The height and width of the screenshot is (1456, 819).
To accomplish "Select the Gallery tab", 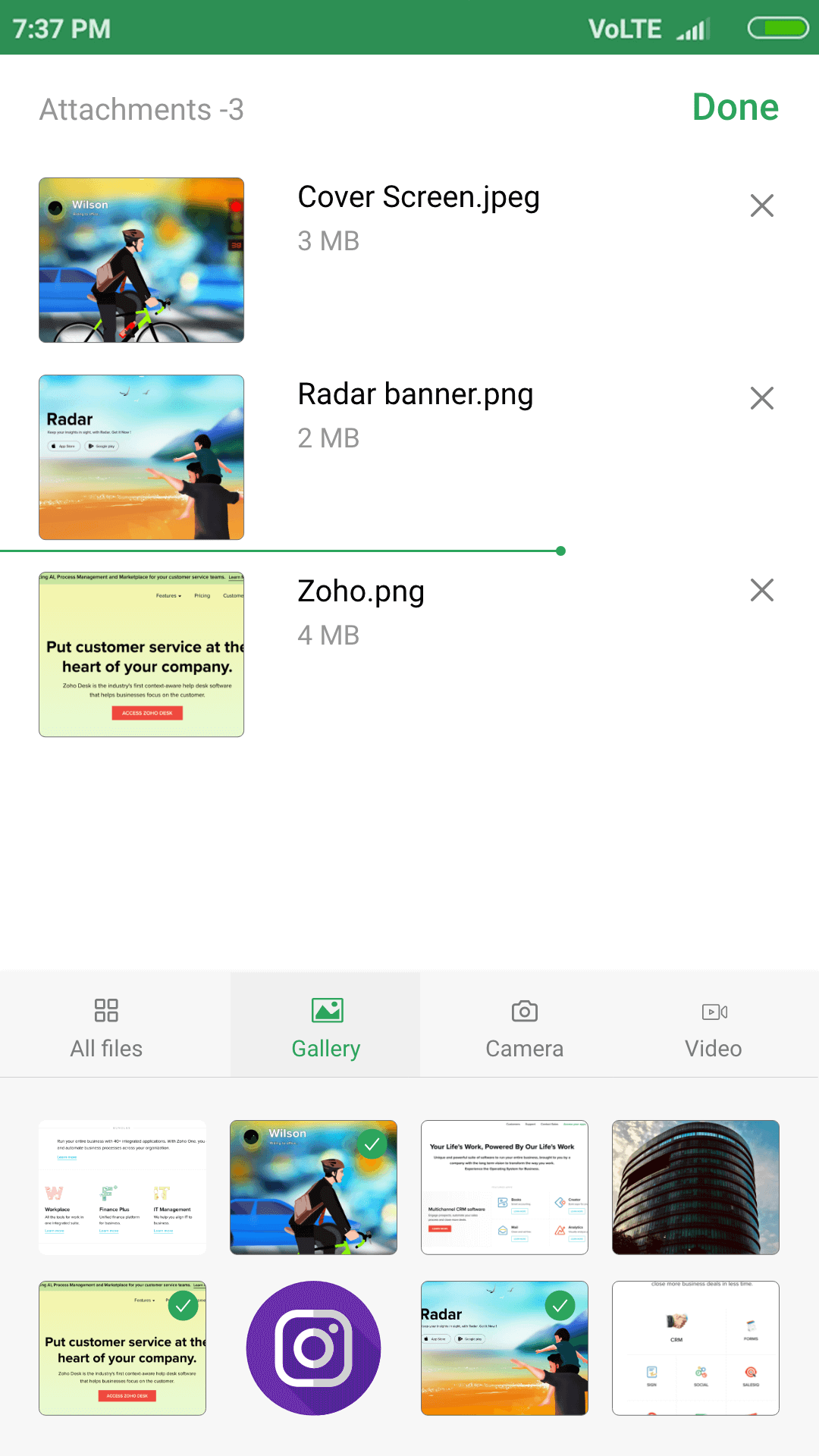I will (325, 1027).
